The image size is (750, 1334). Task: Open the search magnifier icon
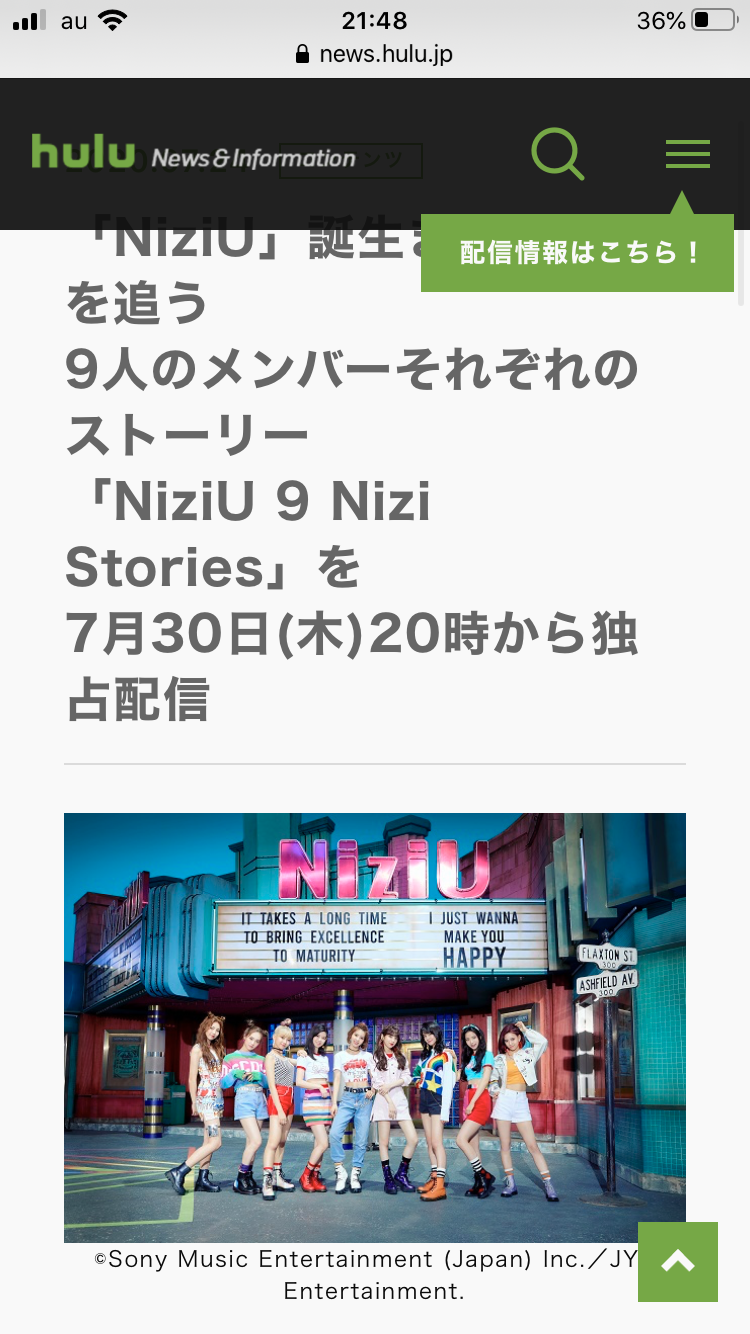556,155
